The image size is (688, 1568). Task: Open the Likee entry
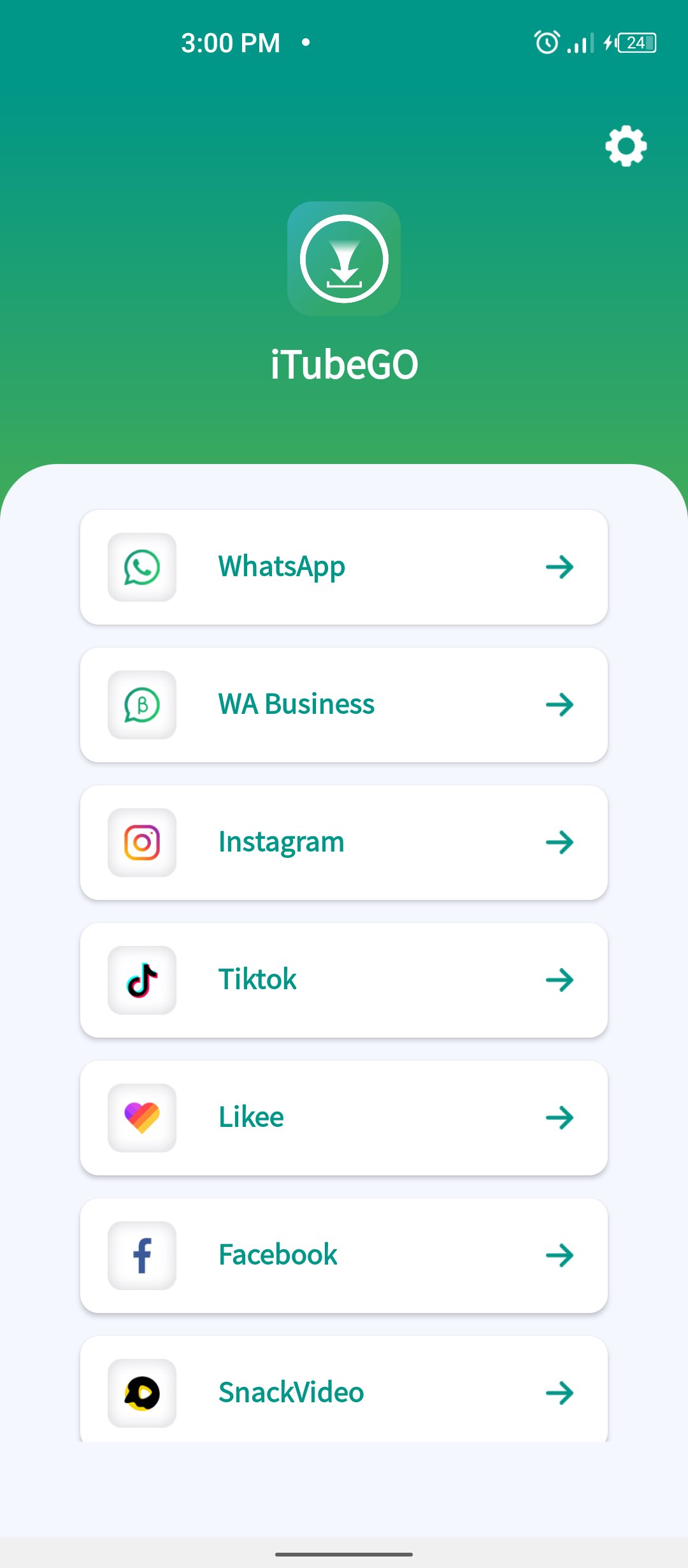coord(344,1117)
